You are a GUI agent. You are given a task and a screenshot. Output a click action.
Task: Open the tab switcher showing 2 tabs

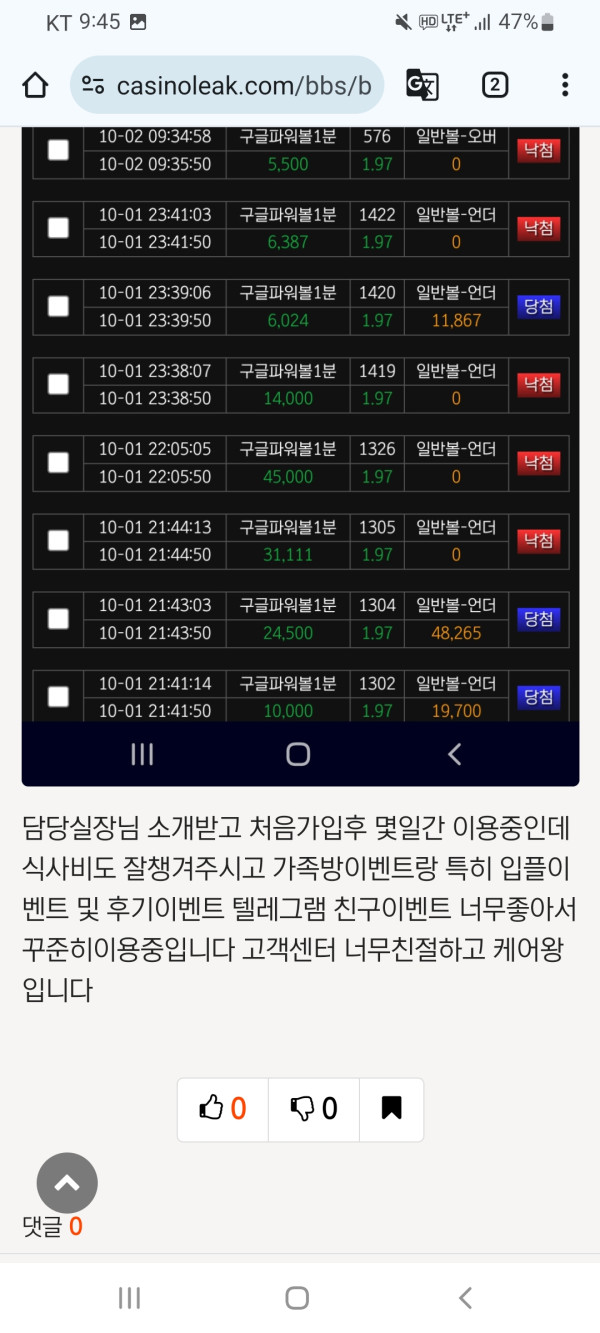[495, 85]
